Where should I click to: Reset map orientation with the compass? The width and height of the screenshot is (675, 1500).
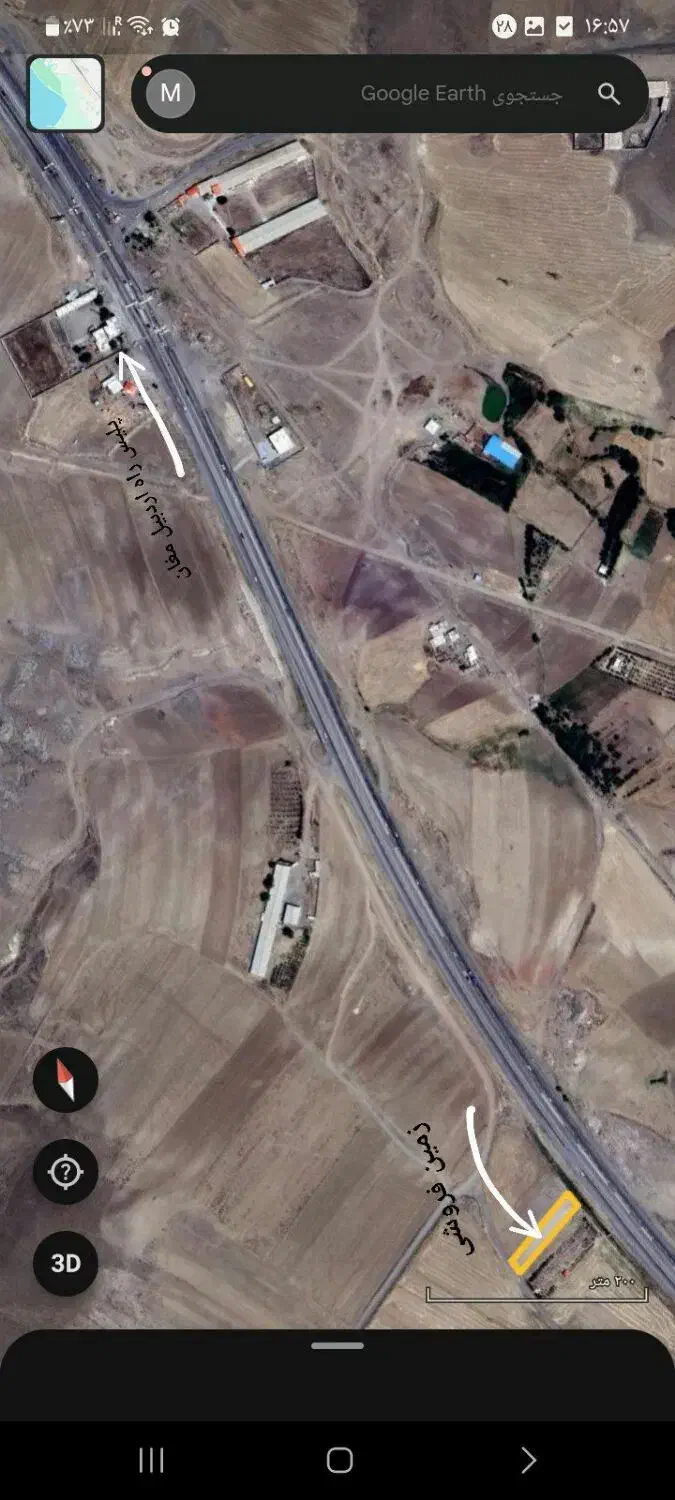click(66, 1080)
